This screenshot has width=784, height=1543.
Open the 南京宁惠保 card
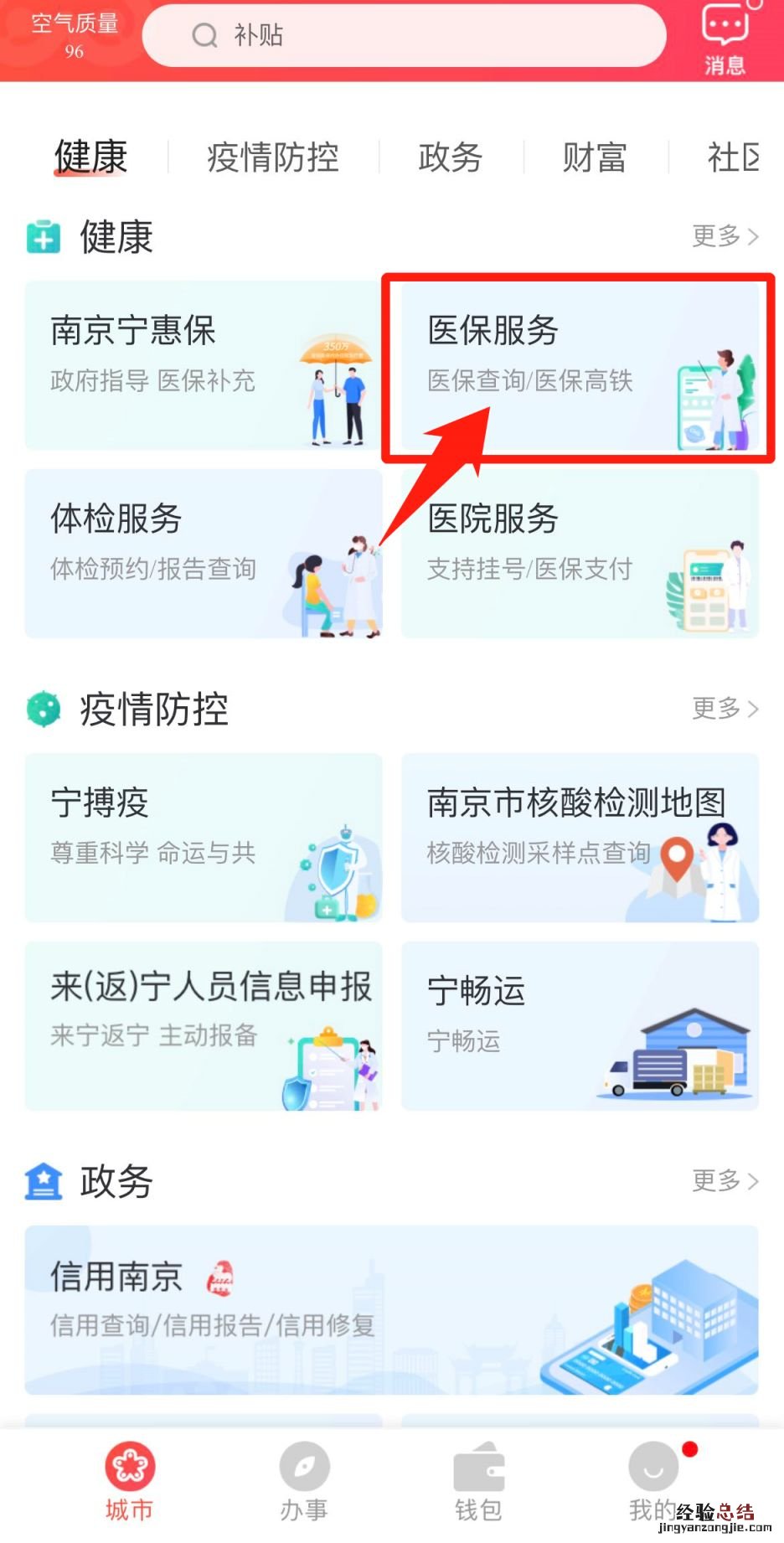coord(203,365)
